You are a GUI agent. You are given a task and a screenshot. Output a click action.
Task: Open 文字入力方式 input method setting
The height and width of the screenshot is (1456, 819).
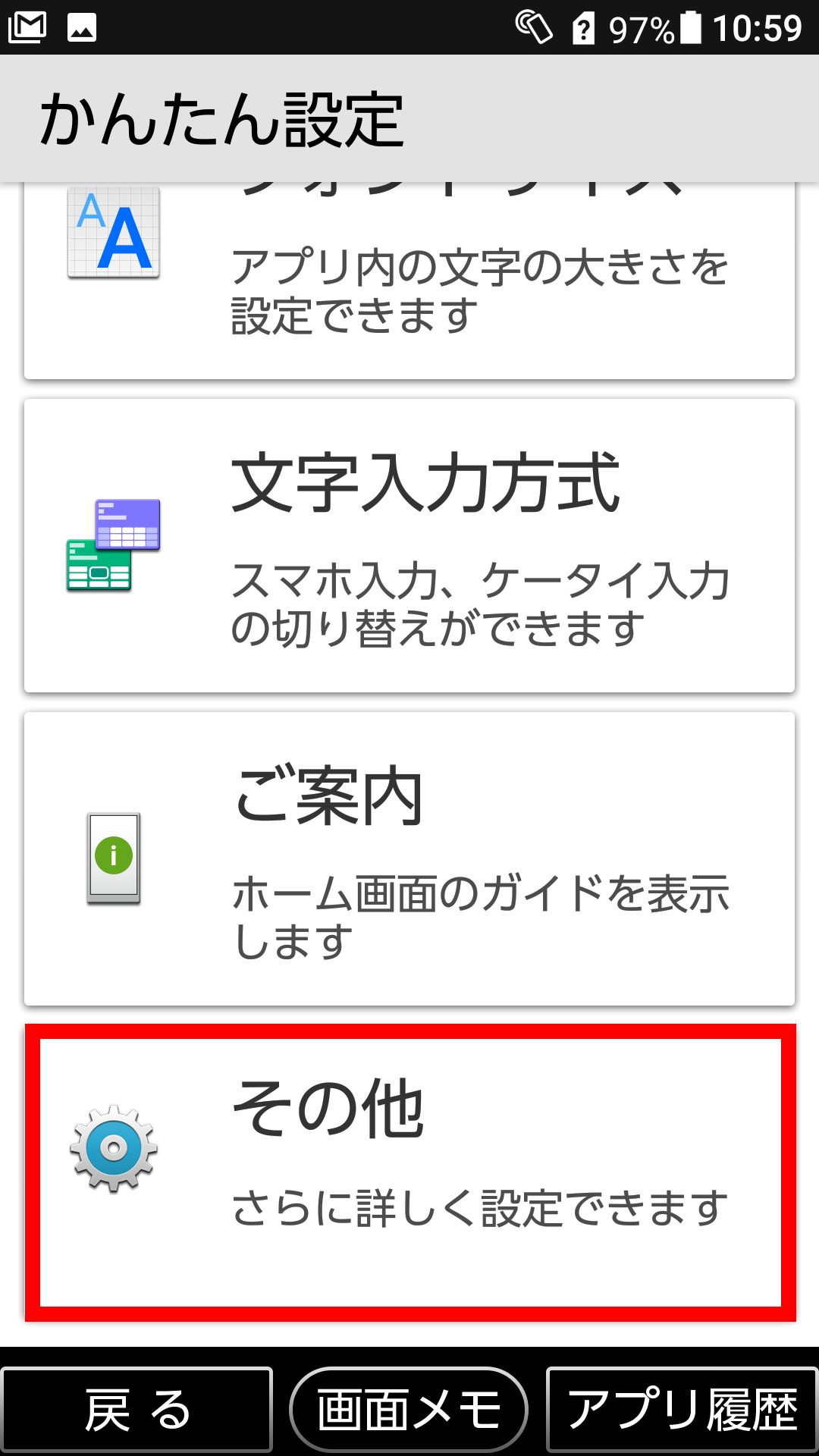409,546
